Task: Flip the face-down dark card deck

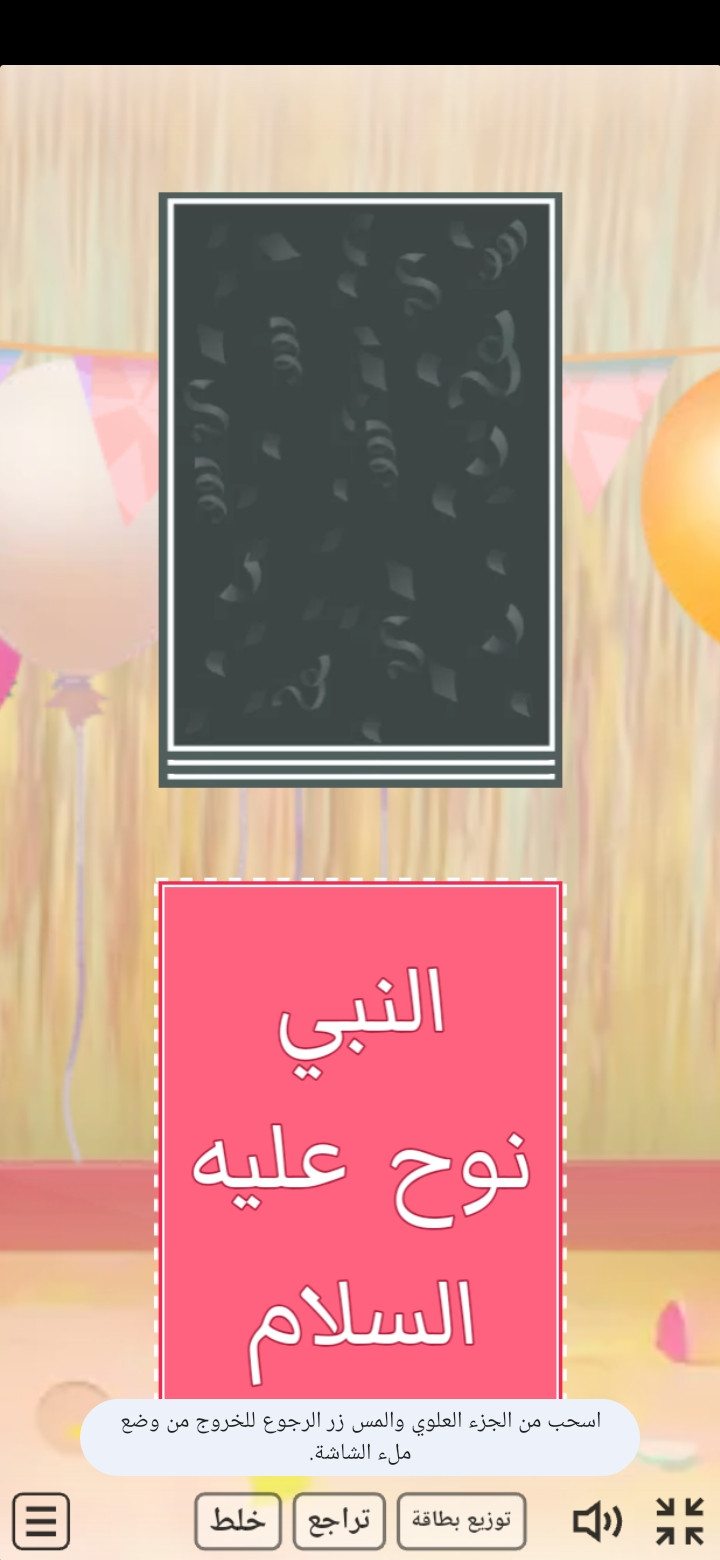Action: 360,488
